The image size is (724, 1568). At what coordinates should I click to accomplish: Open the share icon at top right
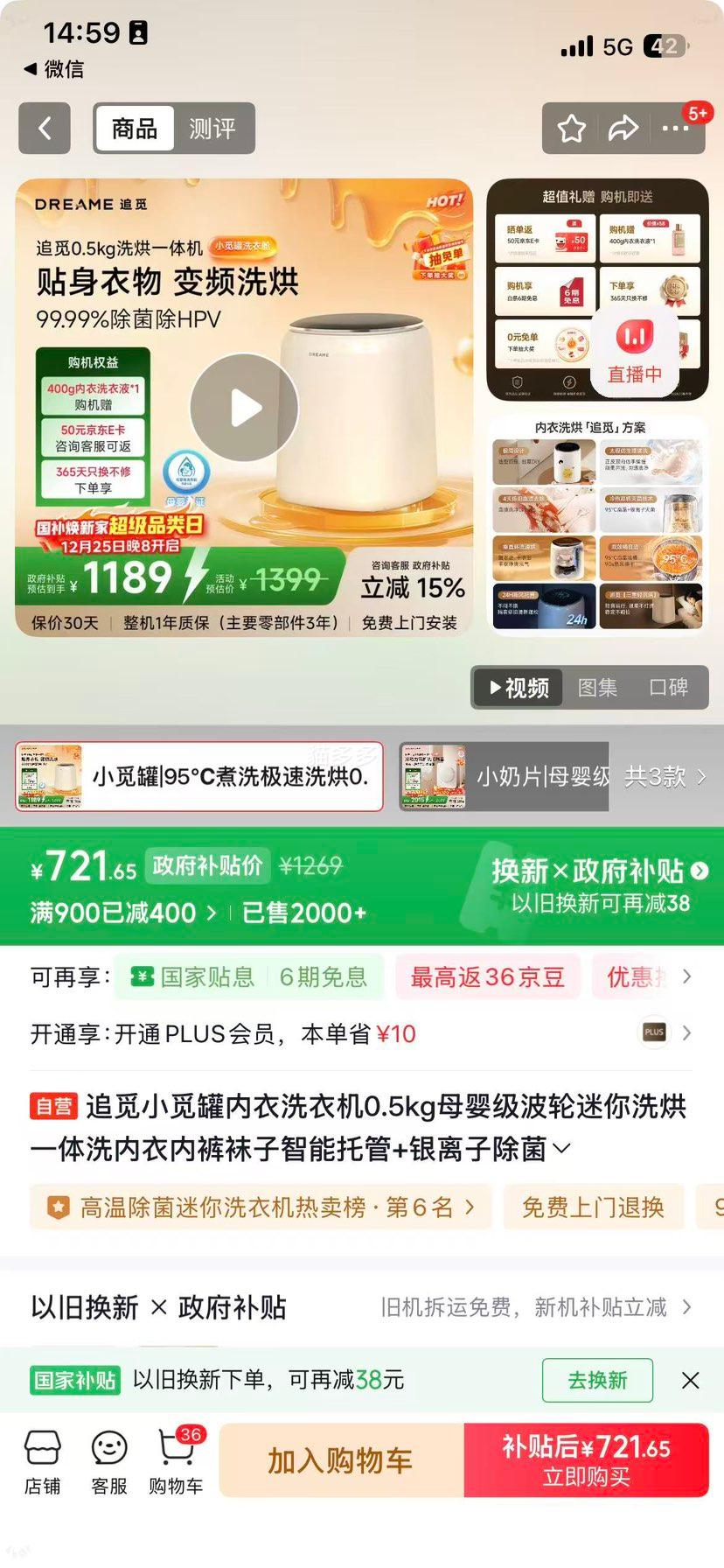pos(623,129)
